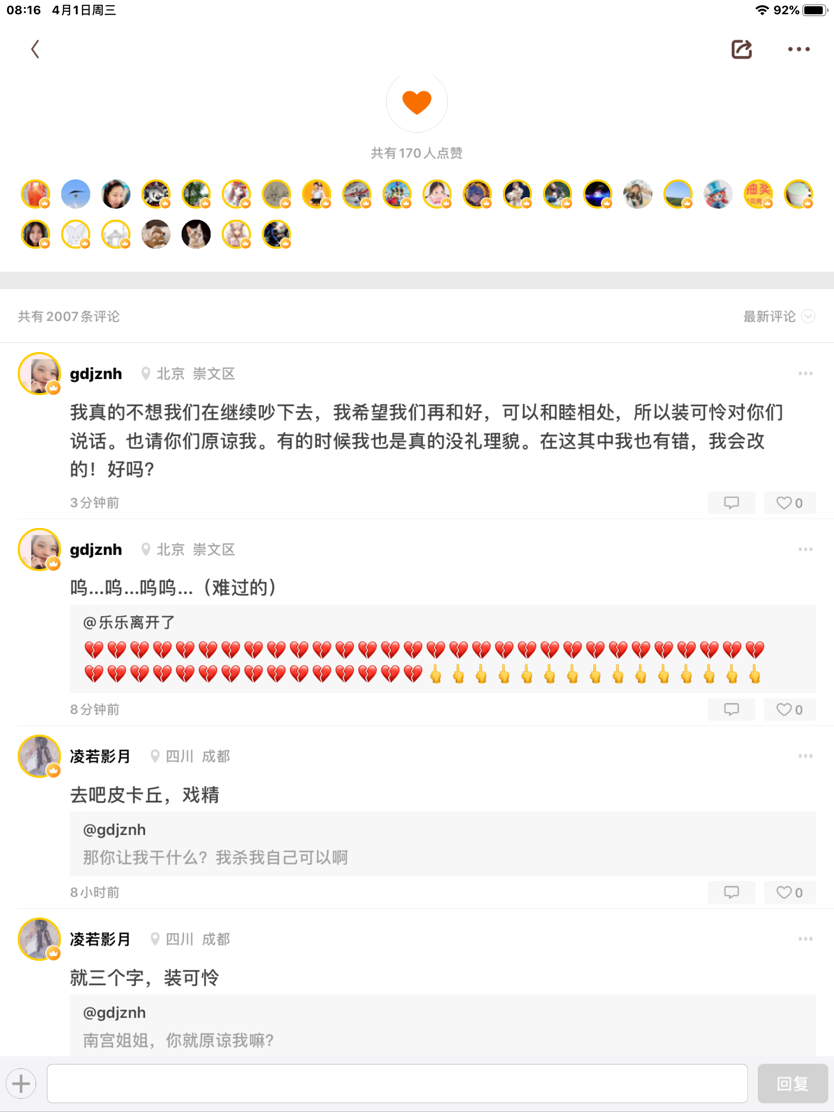Open options for the 呜...呜 comment
Screen dimensions: 834x1112
point(805,550)
